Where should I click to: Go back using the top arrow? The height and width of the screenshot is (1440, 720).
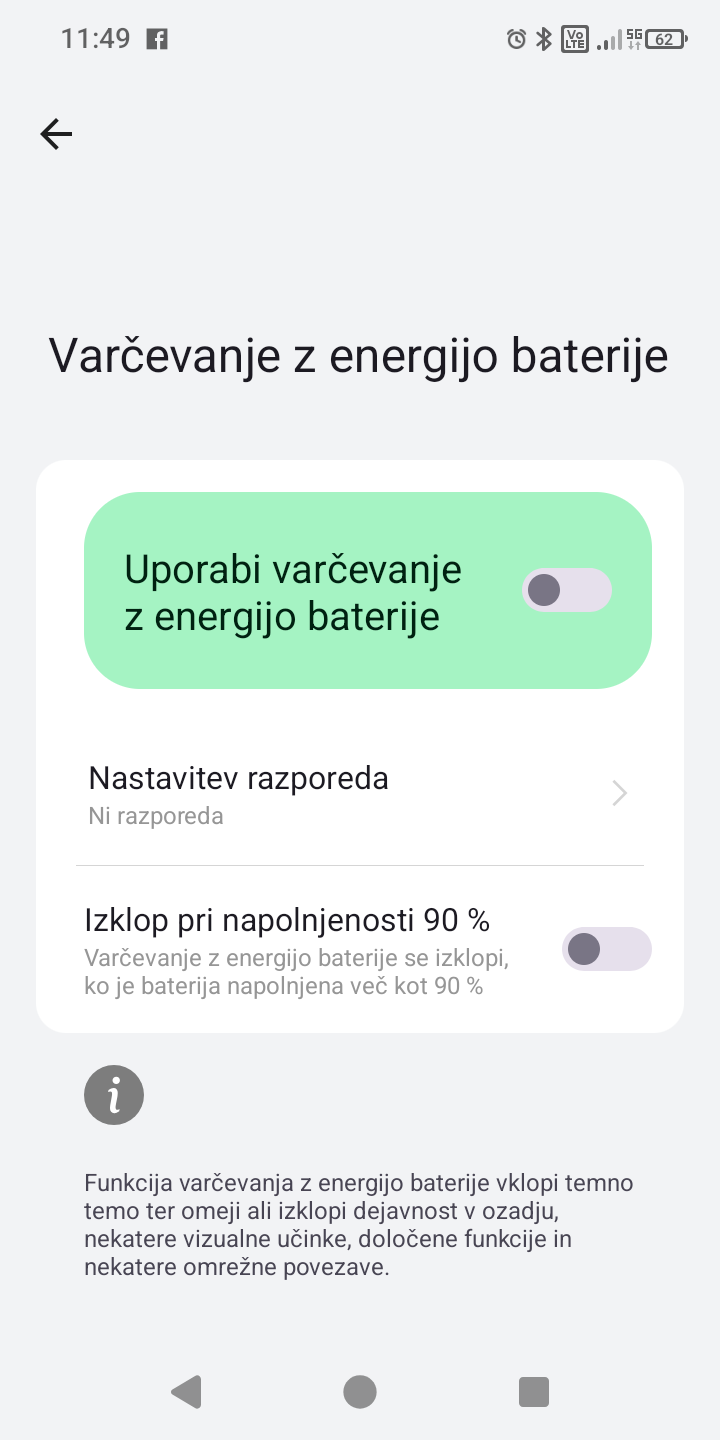point(56,134)
